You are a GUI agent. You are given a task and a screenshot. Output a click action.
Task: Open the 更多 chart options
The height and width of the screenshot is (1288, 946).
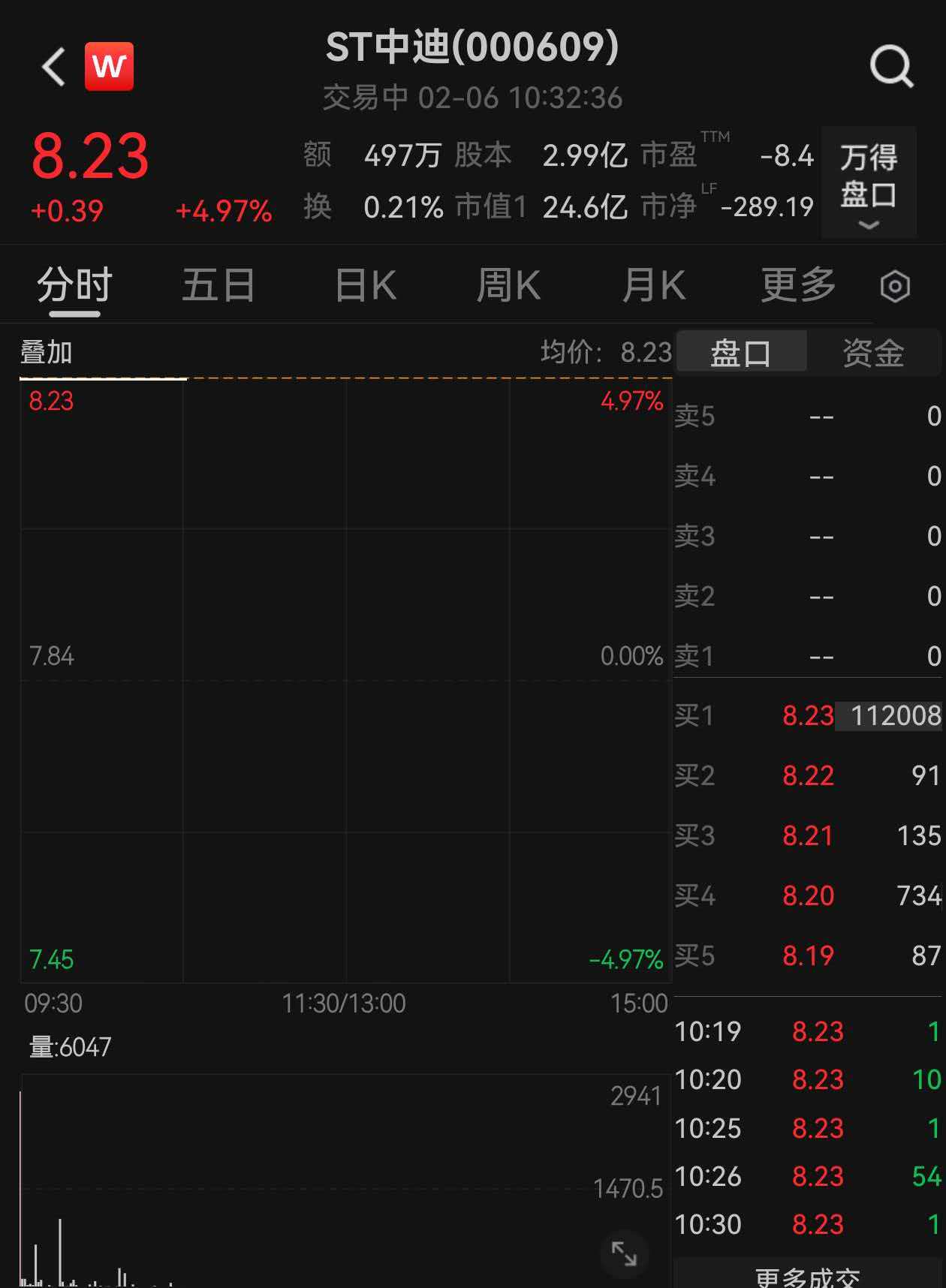point(798,286)
